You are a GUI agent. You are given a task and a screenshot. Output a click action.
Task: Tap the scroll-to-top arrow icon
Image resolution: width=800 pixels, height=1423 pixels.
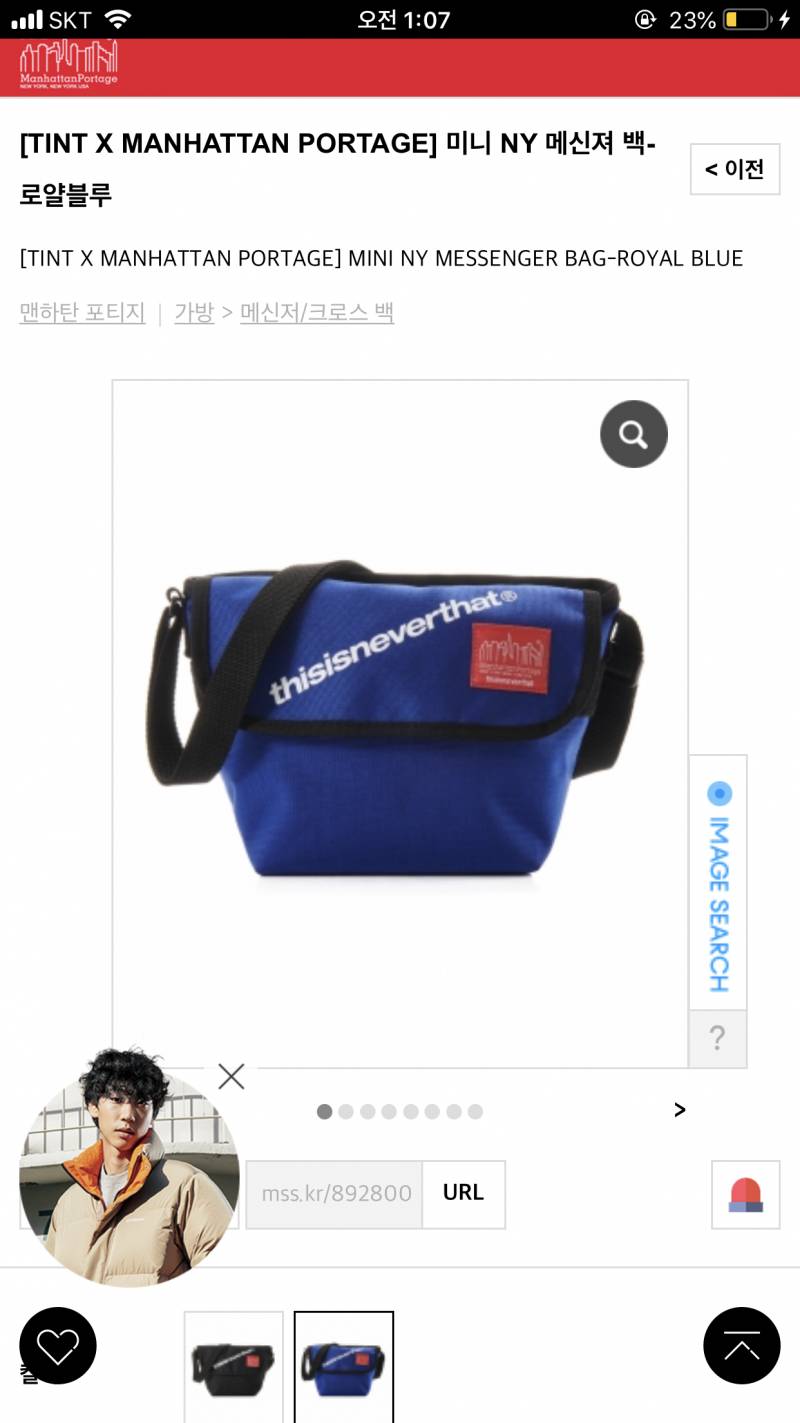[x=742, y=1346]
